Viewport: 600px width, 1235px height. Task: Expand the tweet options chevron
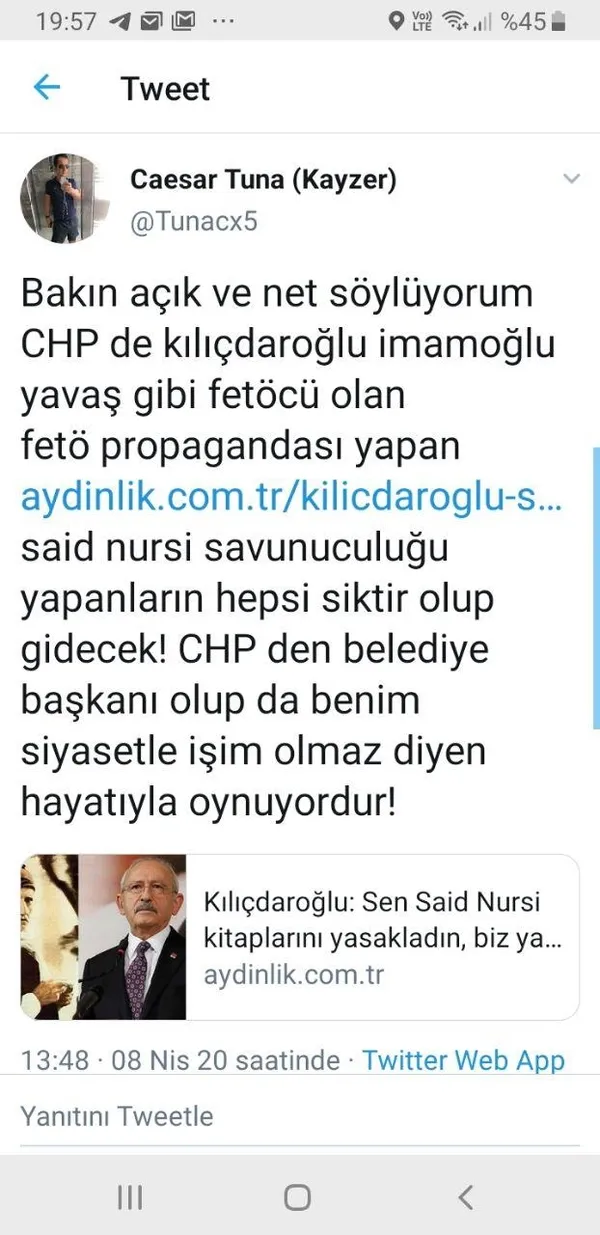[x=572, y=179]
